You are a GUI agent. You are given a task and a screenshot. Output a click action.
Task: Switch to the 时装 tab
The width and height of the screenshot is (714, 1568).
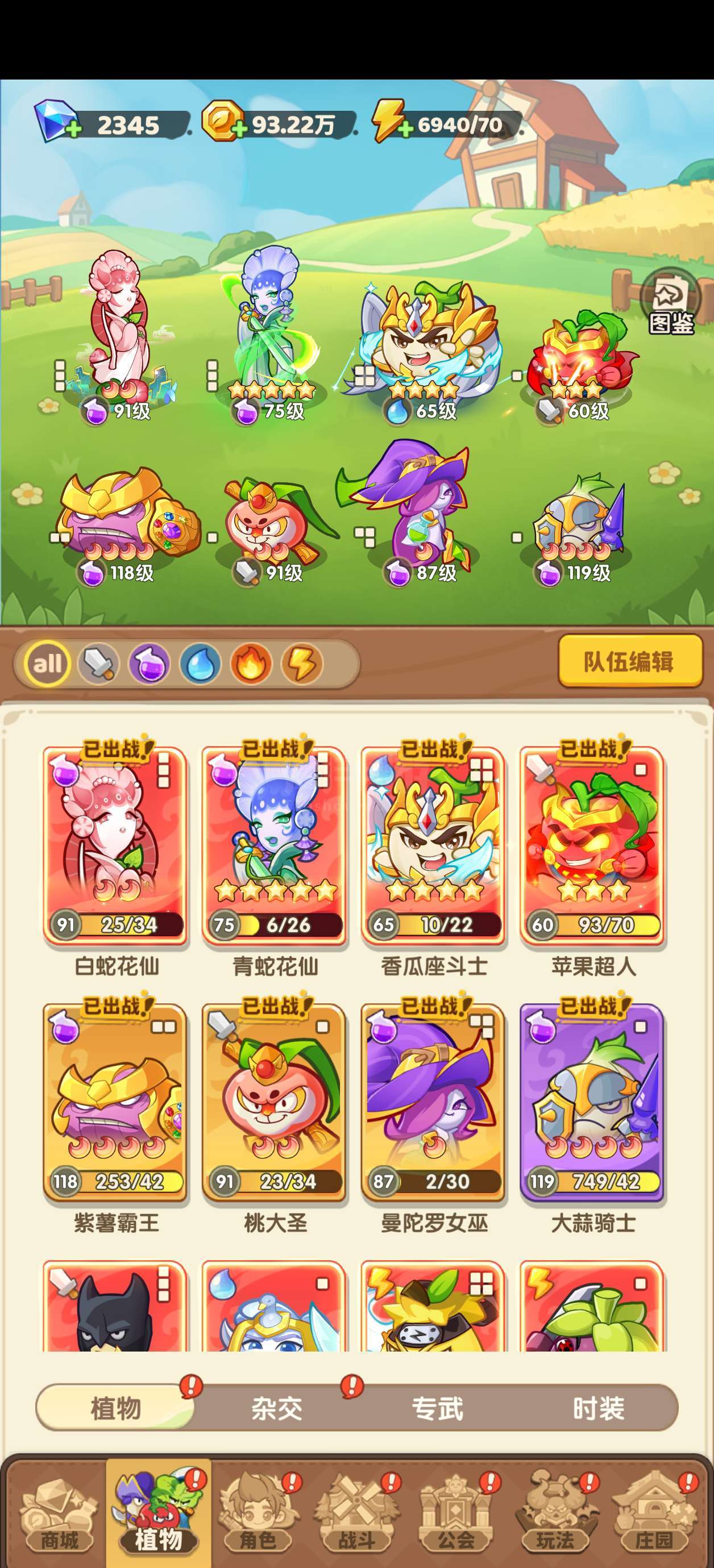[x=598, y=1408]
